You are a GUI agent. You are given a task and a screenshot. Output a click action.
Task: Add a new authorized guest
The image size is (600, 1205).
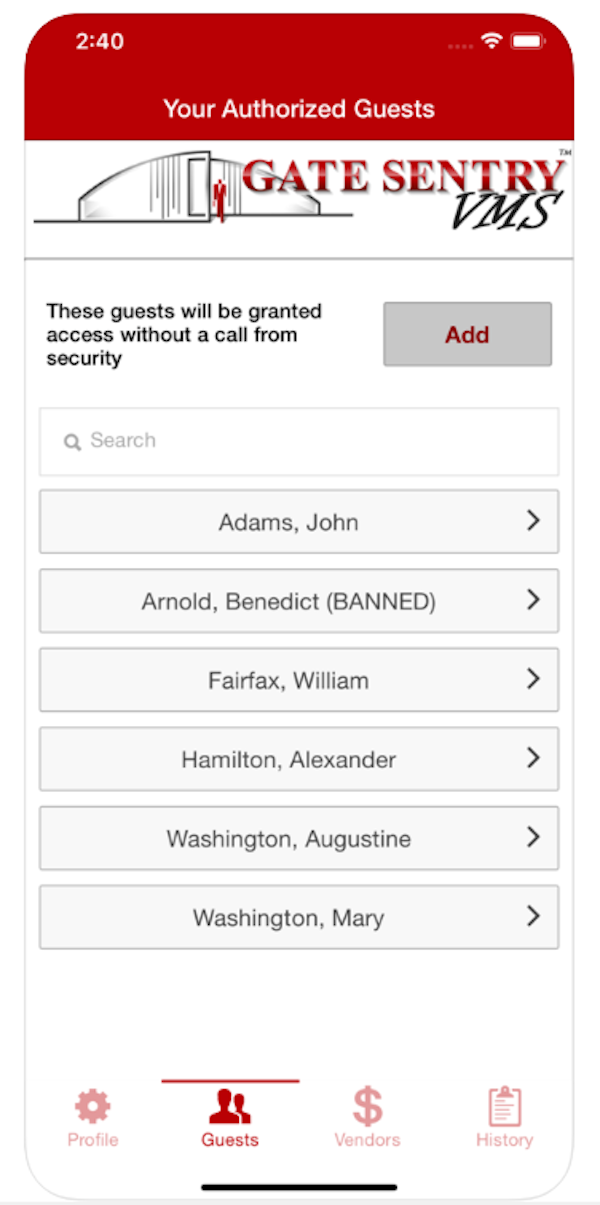tap(467, 334)
